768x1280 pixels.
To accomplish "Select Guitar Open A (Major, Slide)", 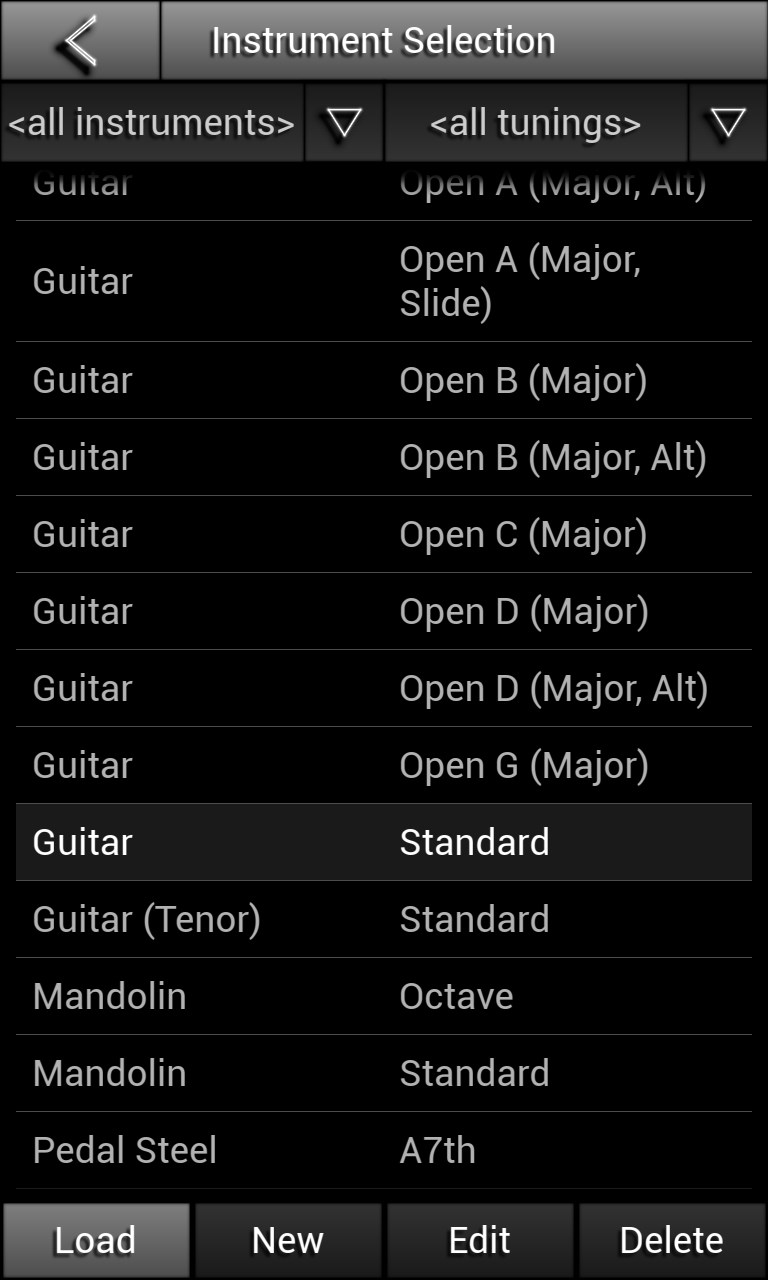I will click(x=384, y=281).
